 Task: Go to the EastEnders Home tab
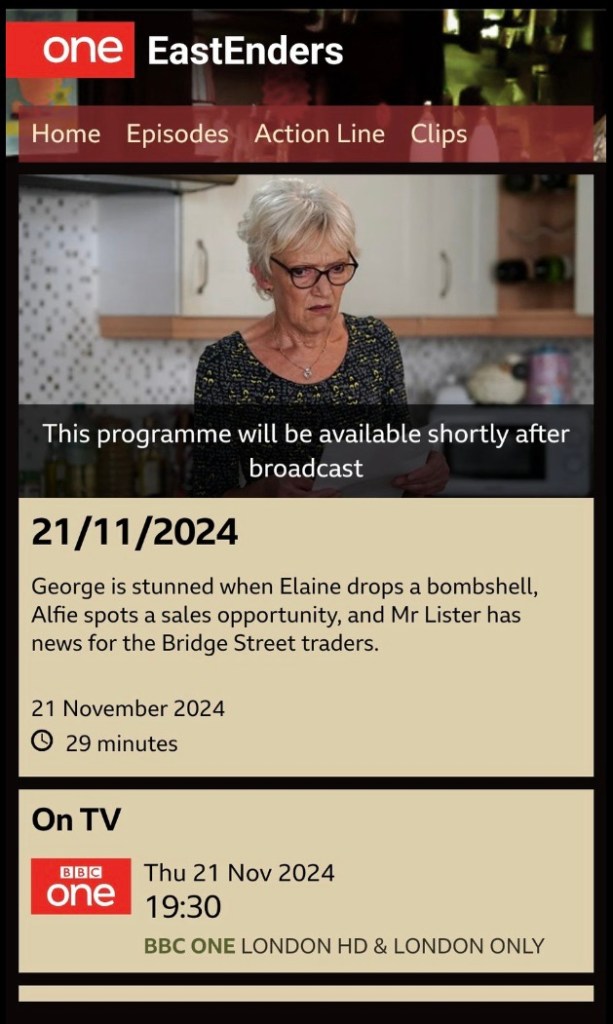(66, 134)
